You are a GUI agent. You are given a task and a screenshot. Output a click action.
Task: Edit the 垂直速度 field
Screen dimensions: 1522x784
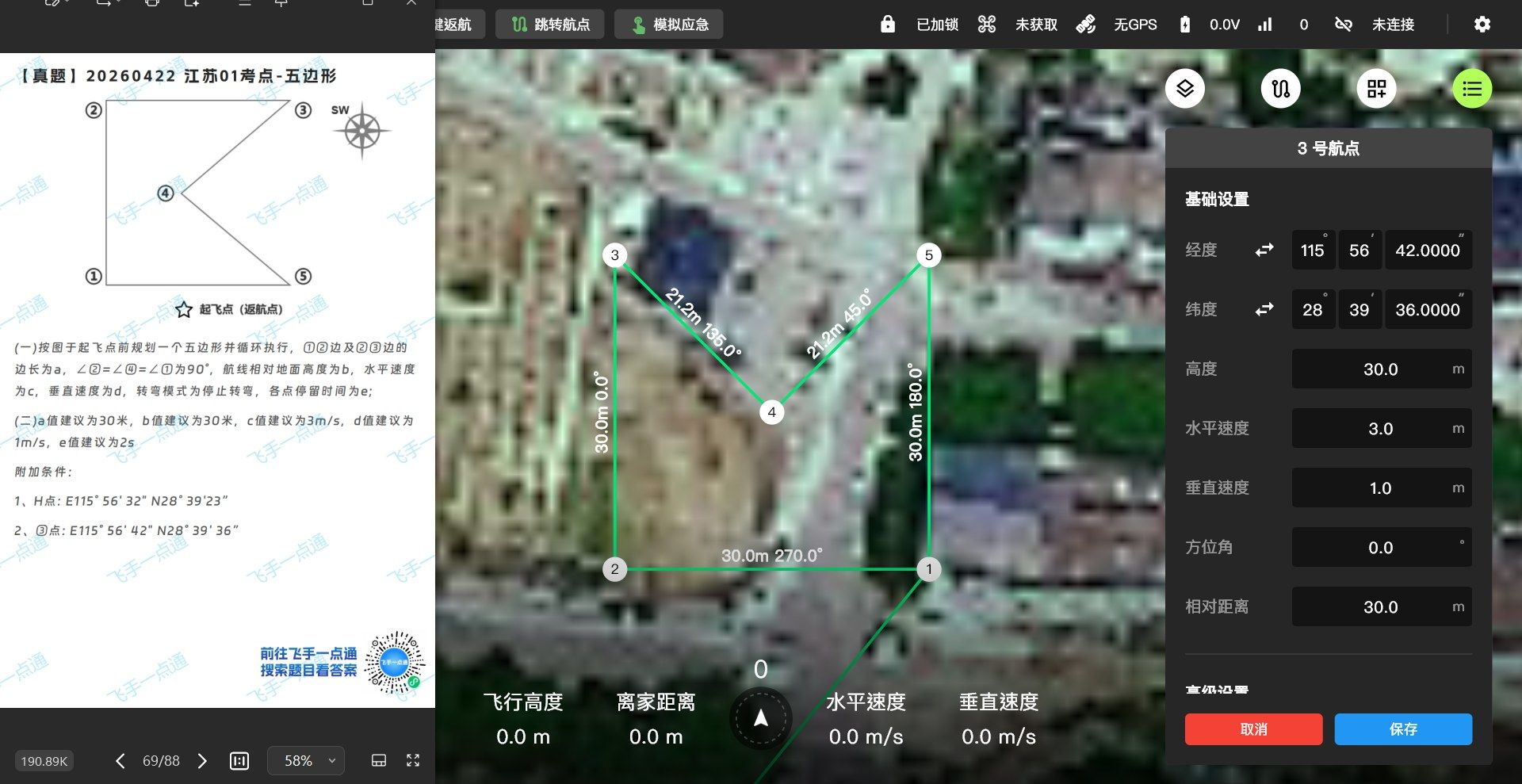click(1382, 488)
